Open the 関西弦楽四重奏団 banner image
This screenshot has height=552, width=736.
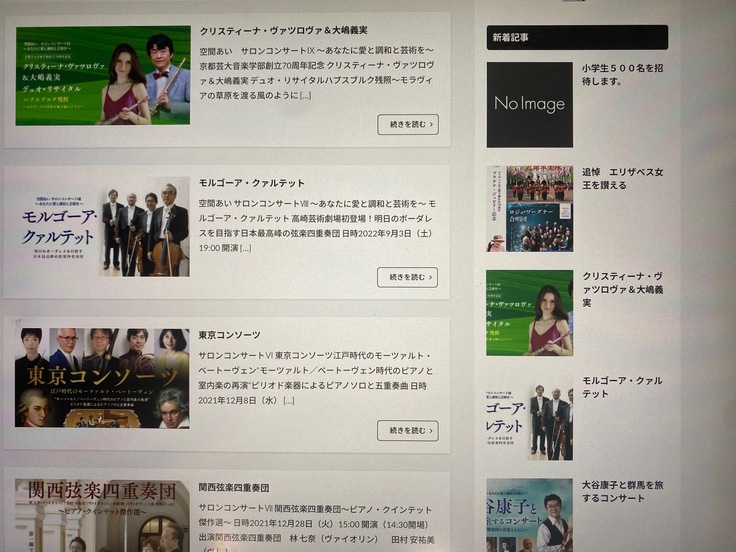coord(102,516)
